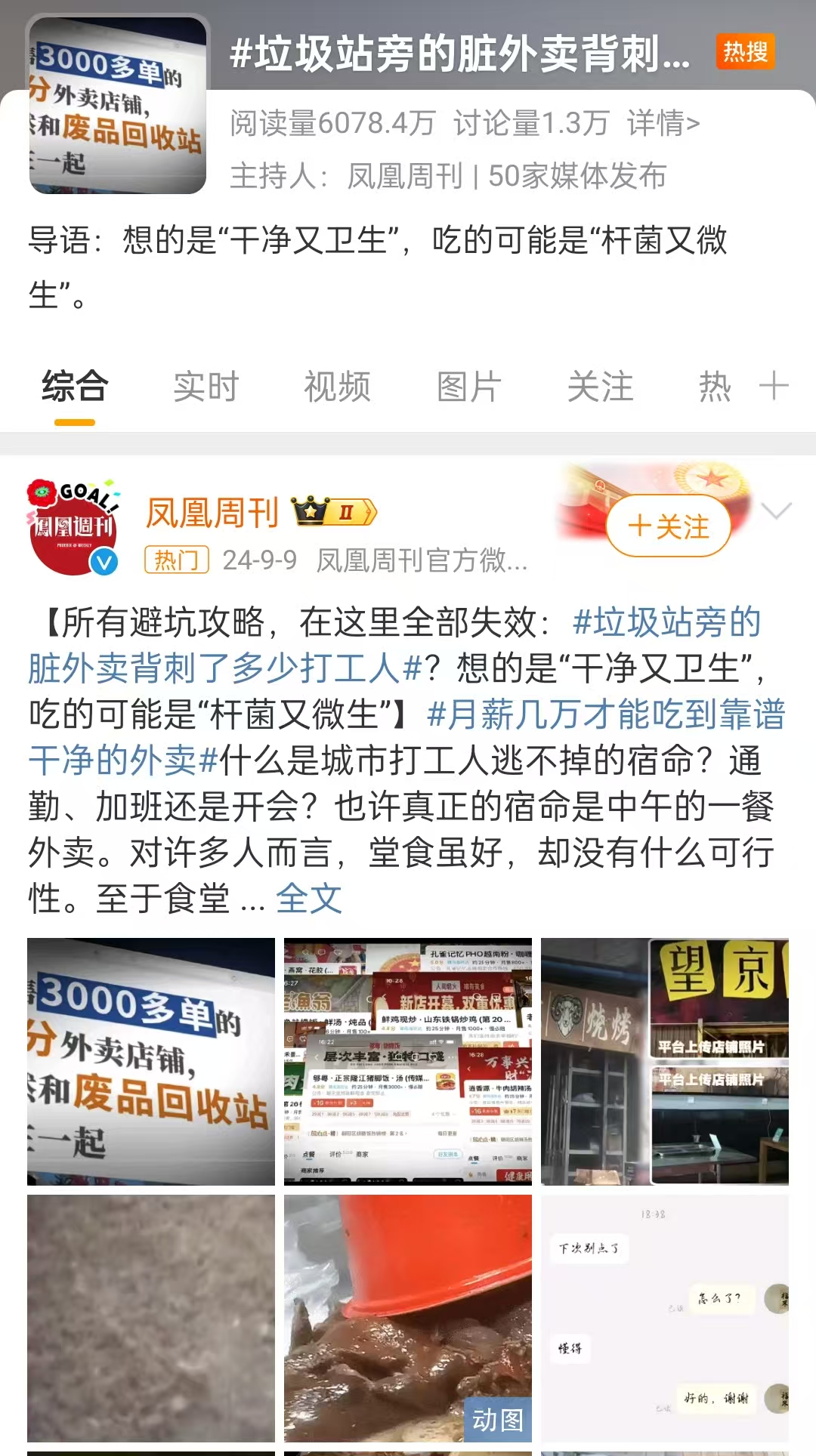816x1456 pixels.
Task: Open 凤凰周刊 profile avatar
Action: 73,526
